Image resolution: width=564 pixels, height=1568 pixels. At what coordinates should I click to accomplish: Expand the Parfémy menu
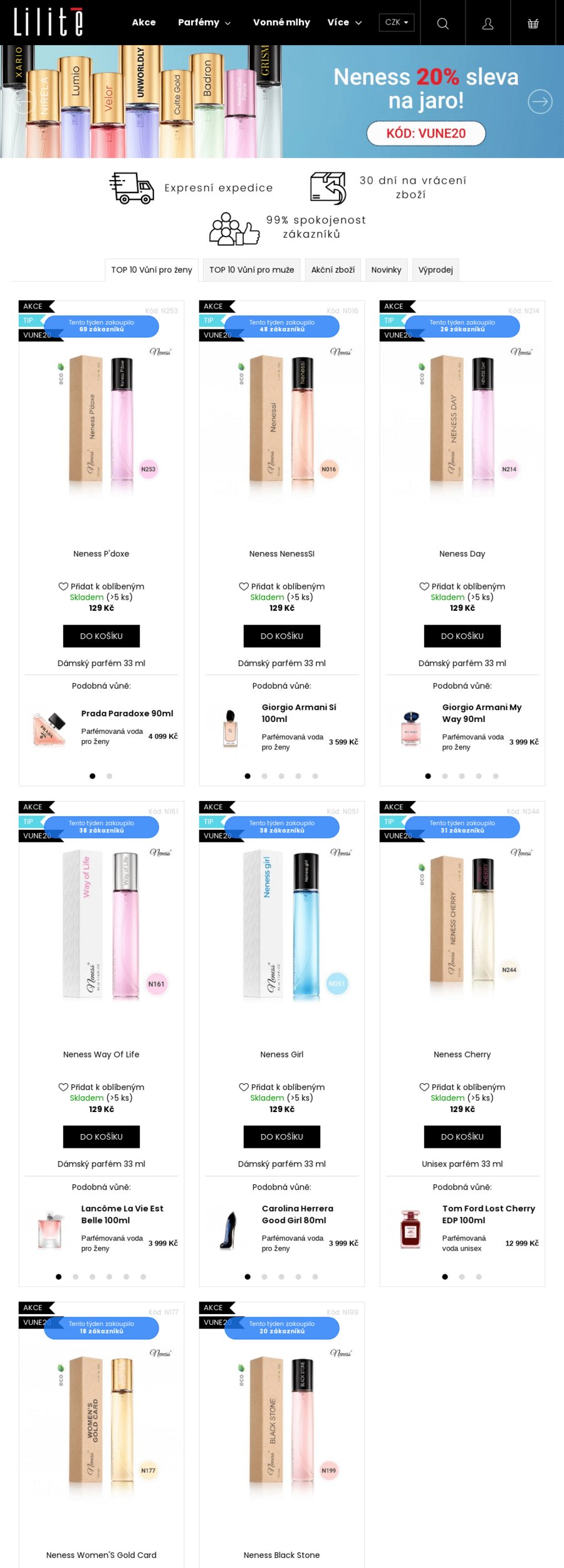coord(204,23)
